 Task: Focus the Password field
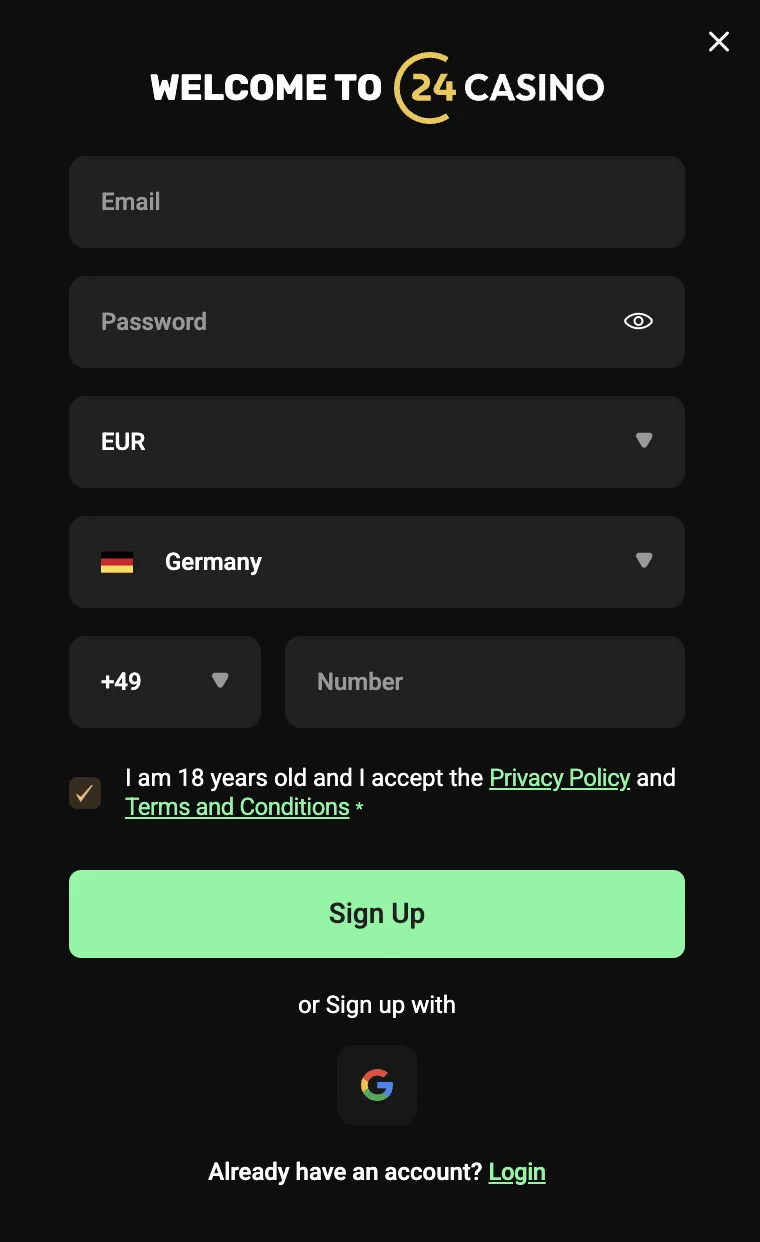pos(377,322)
